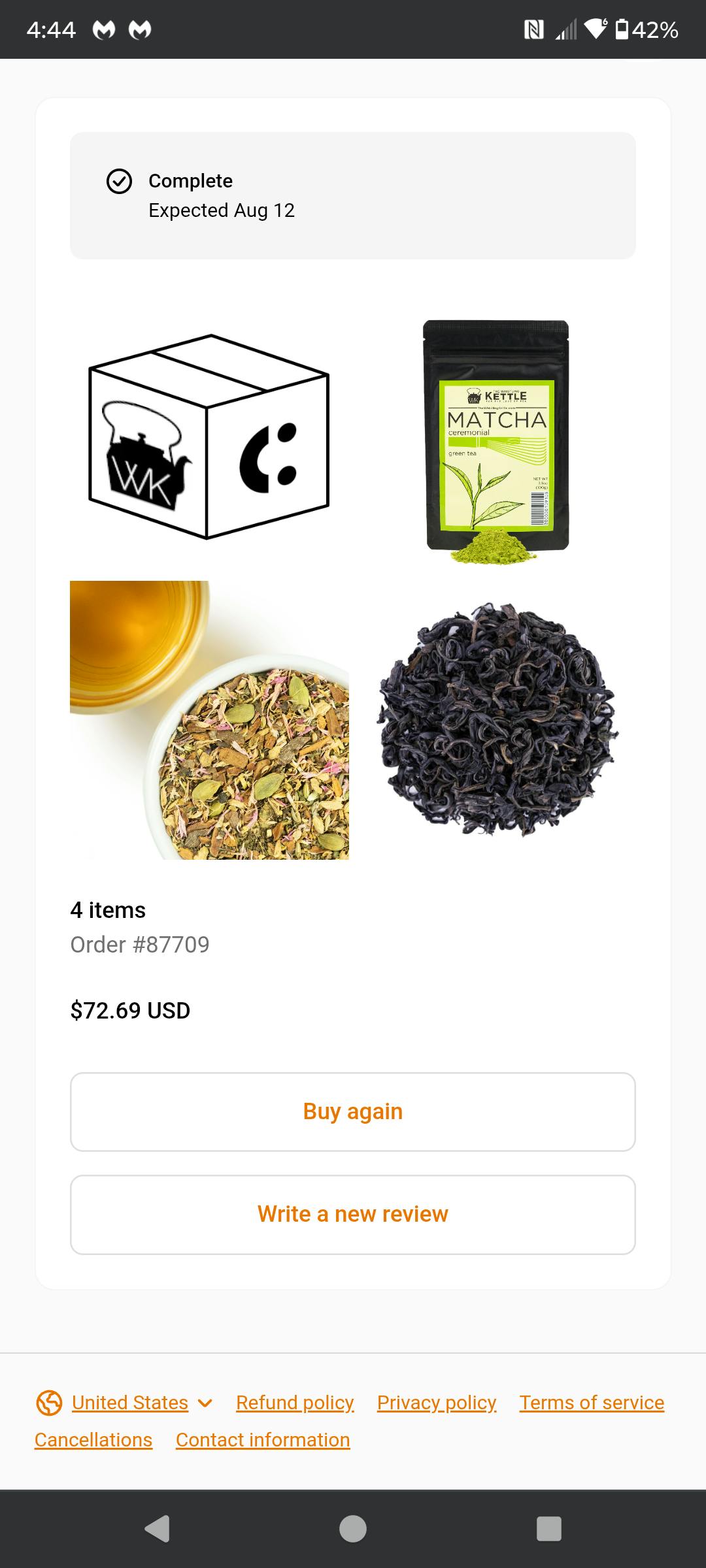View the Privacy policy
This screenshot has height=1568, width=706.
437,1403
